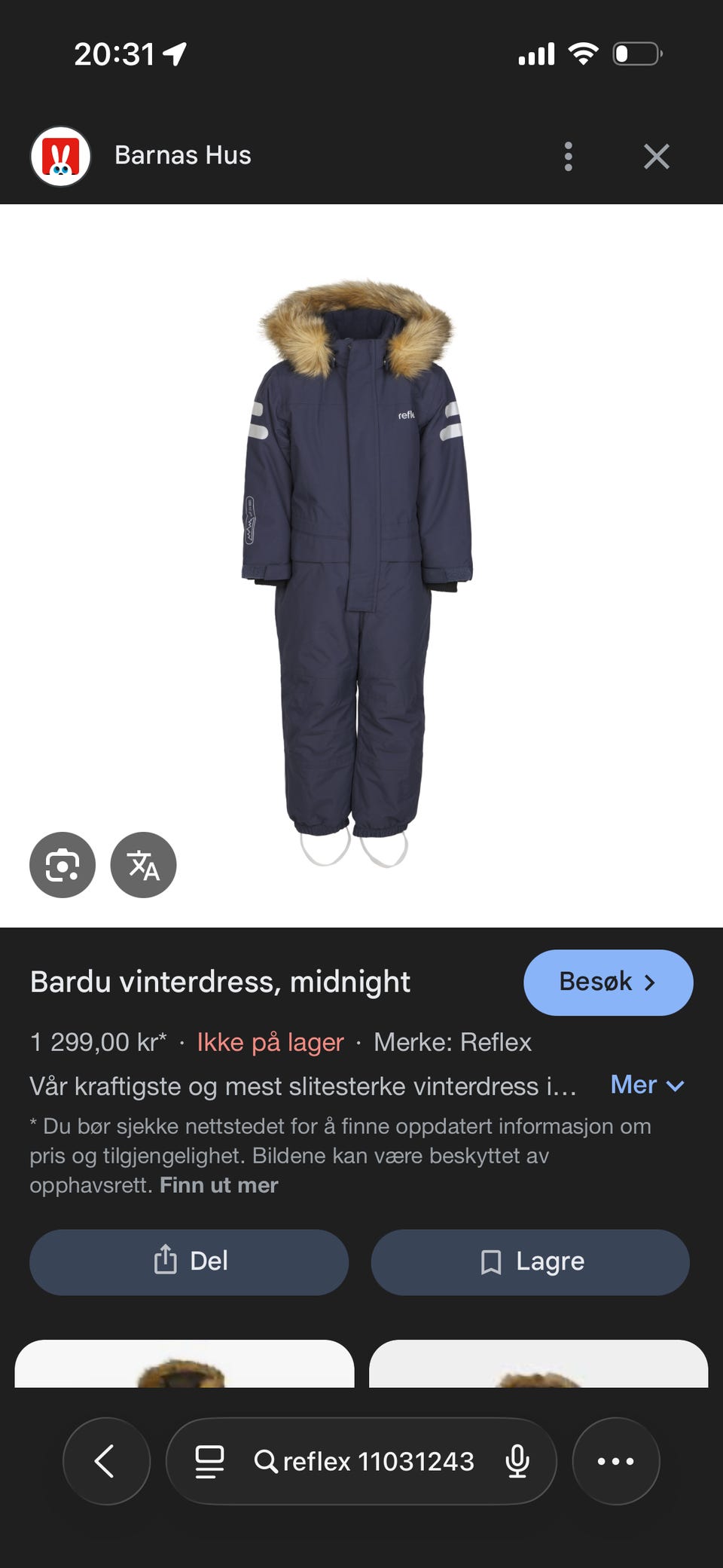
Task: Open the Google Lens camera search icon
Action: pos(63,865)
